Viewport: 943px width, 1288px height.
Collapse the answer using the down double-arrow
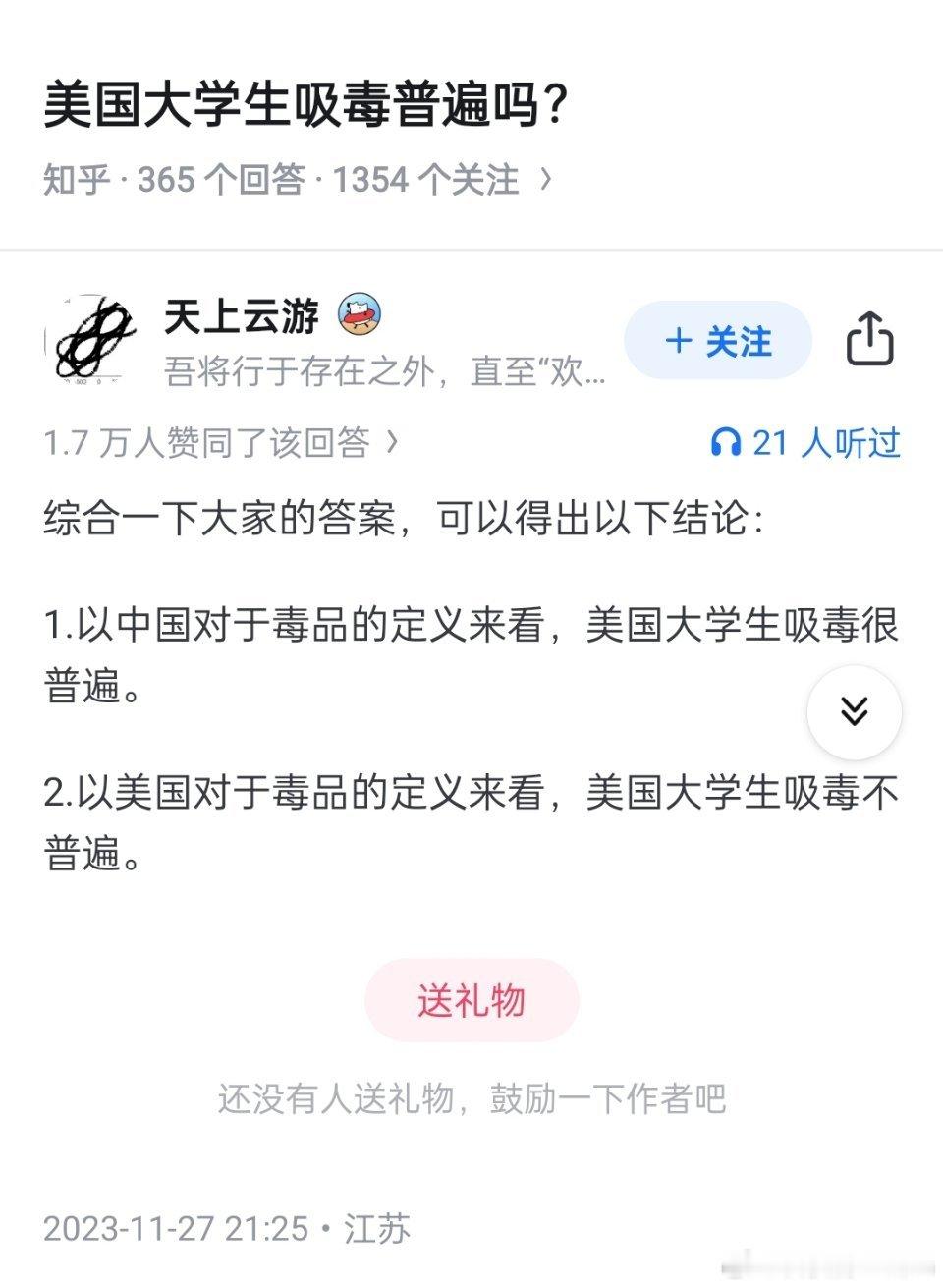click(x=854, y=713)
